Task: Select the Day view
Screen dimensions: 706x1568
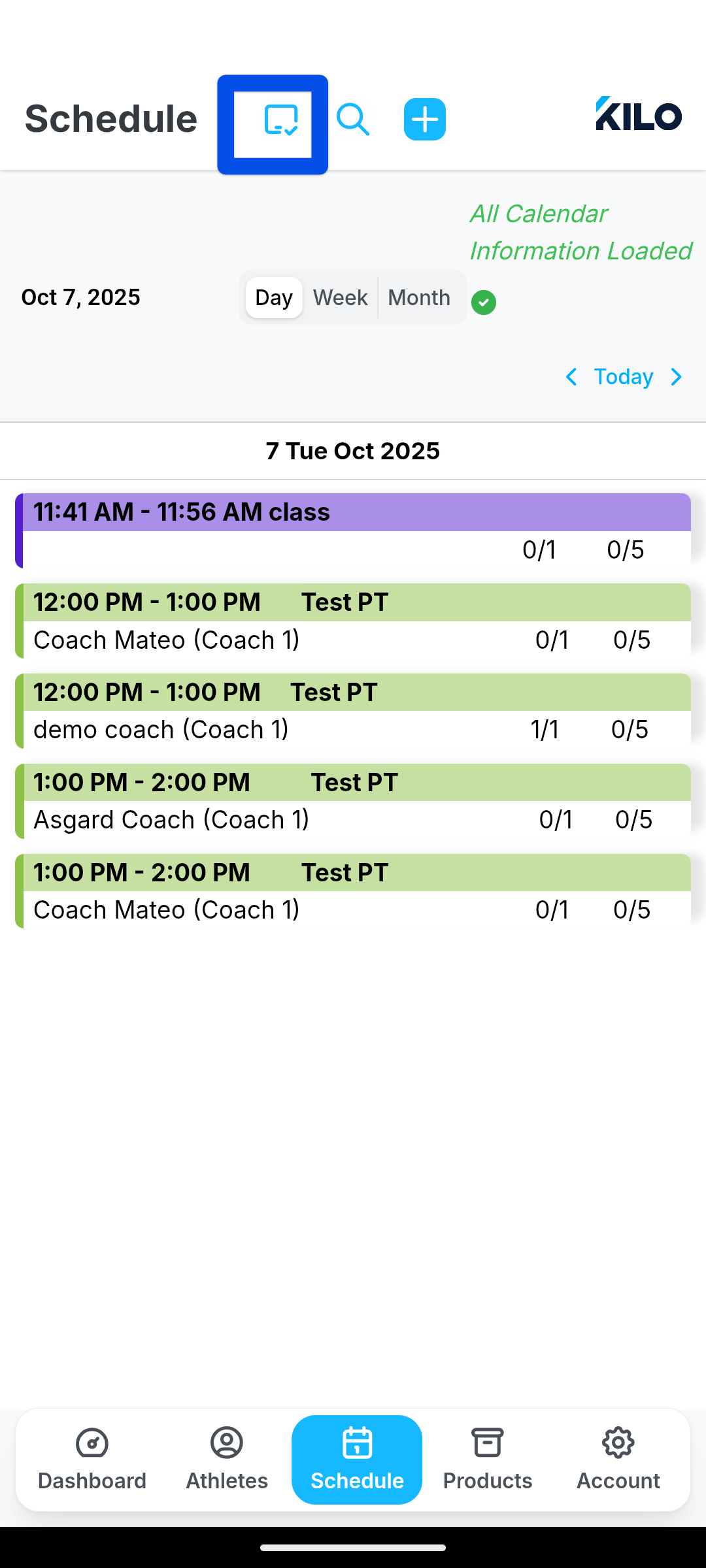Action: 274,298
